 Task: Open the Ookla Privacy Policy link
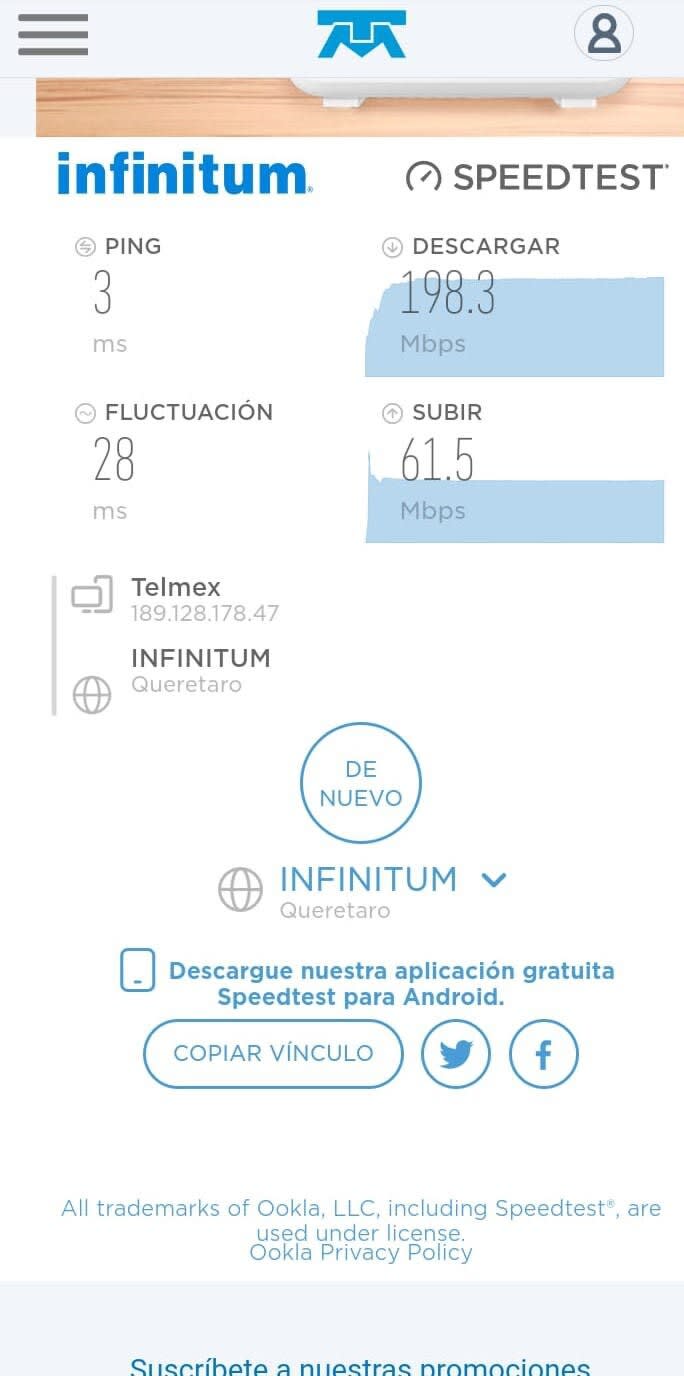[x=360, y=1252]
